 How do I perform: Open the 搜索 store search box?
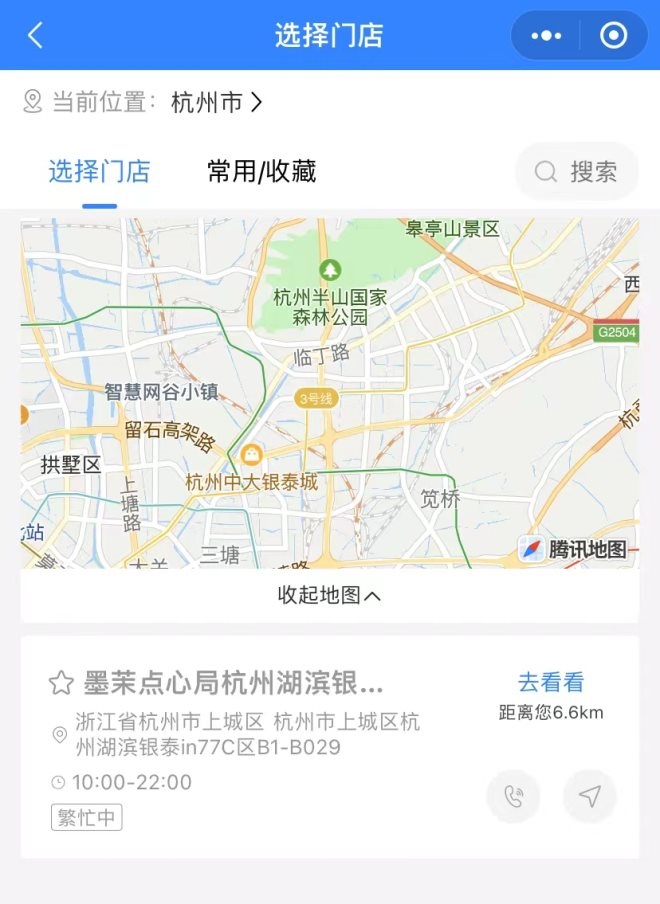[x=577, y=172]
